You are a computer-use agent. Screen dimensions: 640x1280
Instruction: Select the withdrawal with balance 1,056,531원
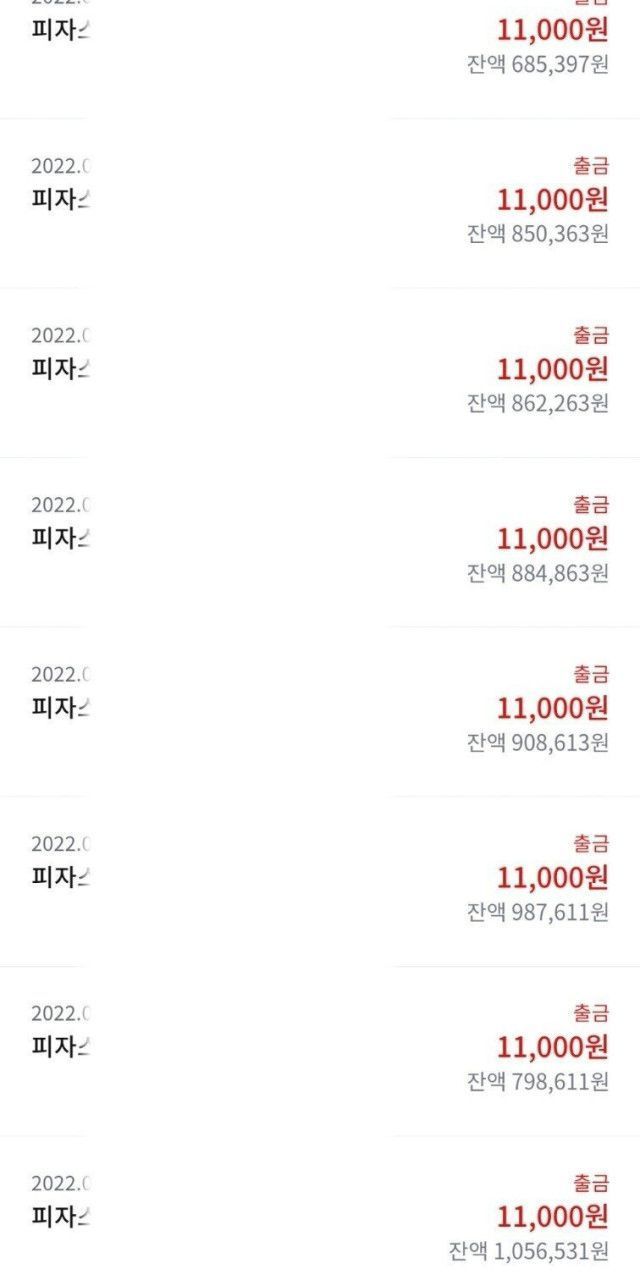pos(320,1217)
